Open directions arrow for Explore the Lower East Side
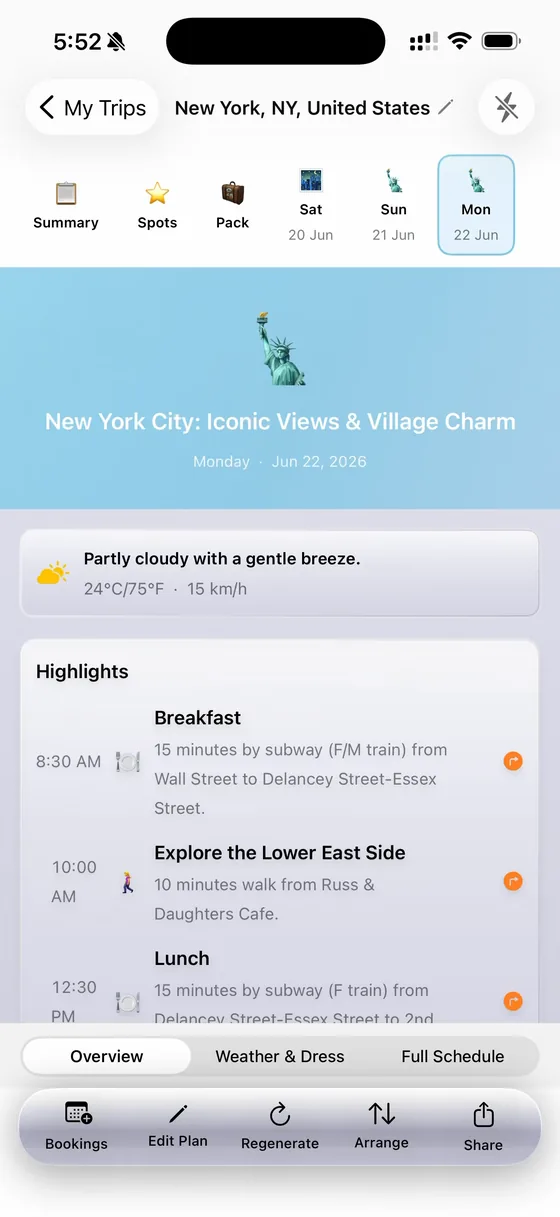Screen dimensions: 560x1217 pyautogui.click(x=513, y=882)
